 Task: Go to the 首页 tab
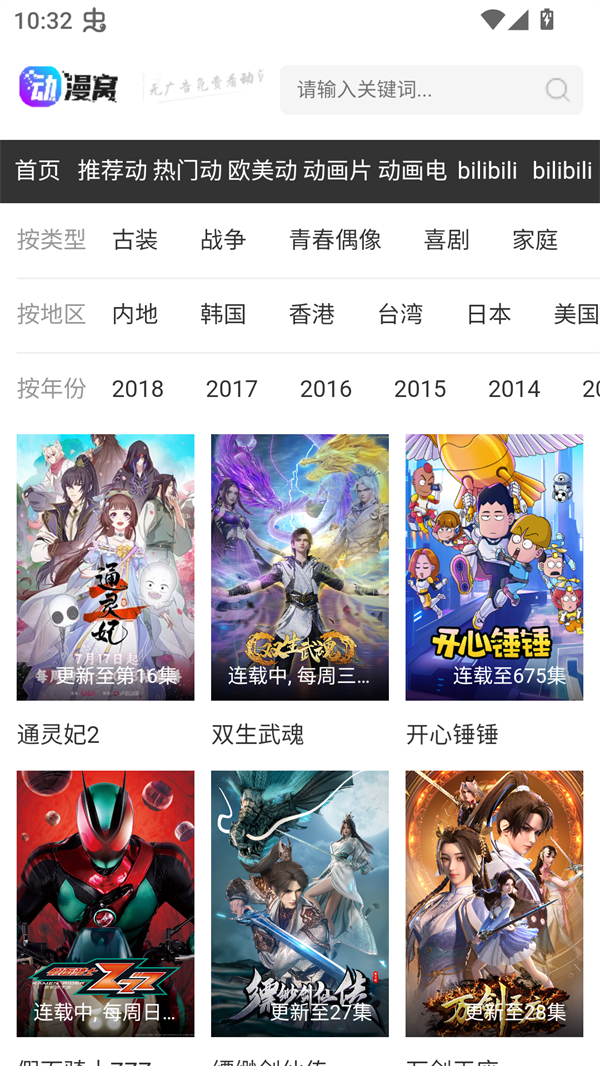click(x=38, y=171)
